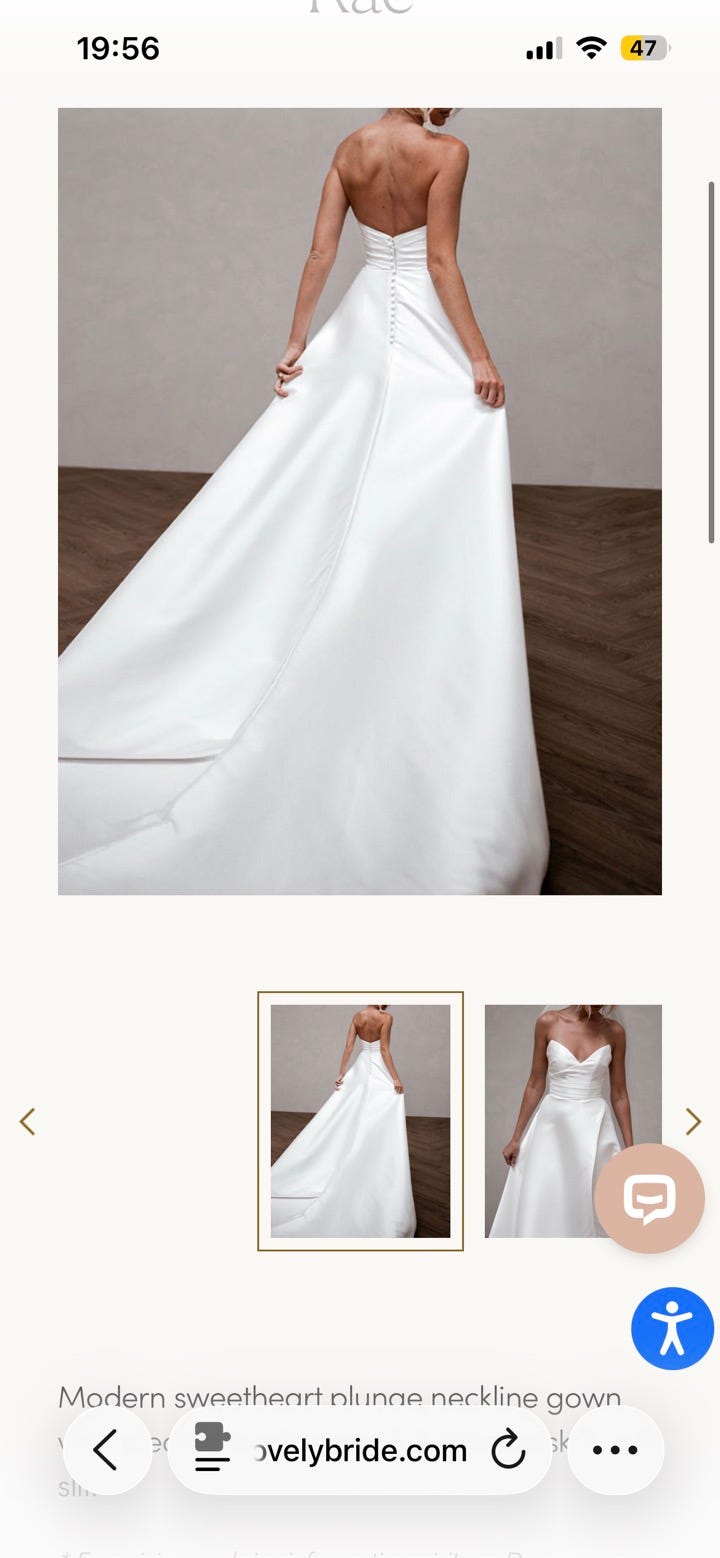Show the next gallery thumbnail with the right arrow
The image size is (720, 1558).
pos(693,1122)
